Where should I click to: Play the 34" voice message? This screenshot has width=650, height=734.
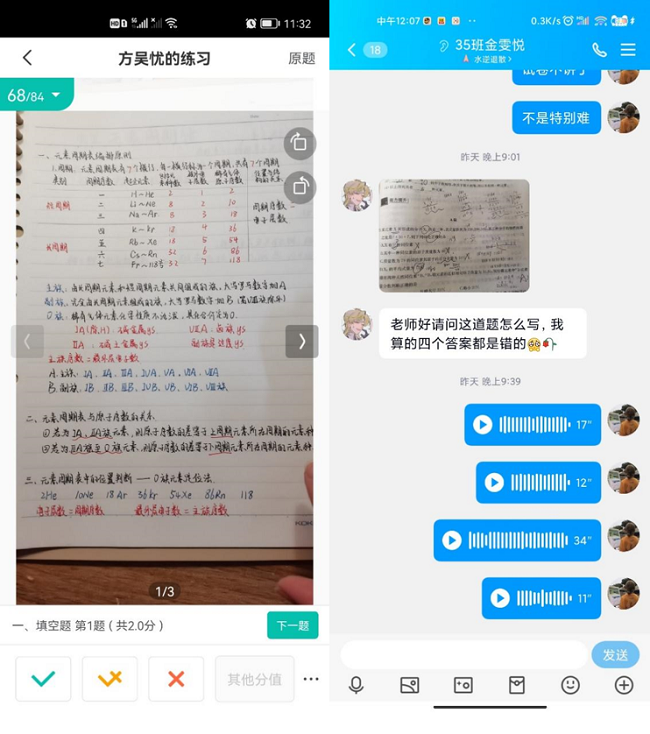click(x=452, y=540)
